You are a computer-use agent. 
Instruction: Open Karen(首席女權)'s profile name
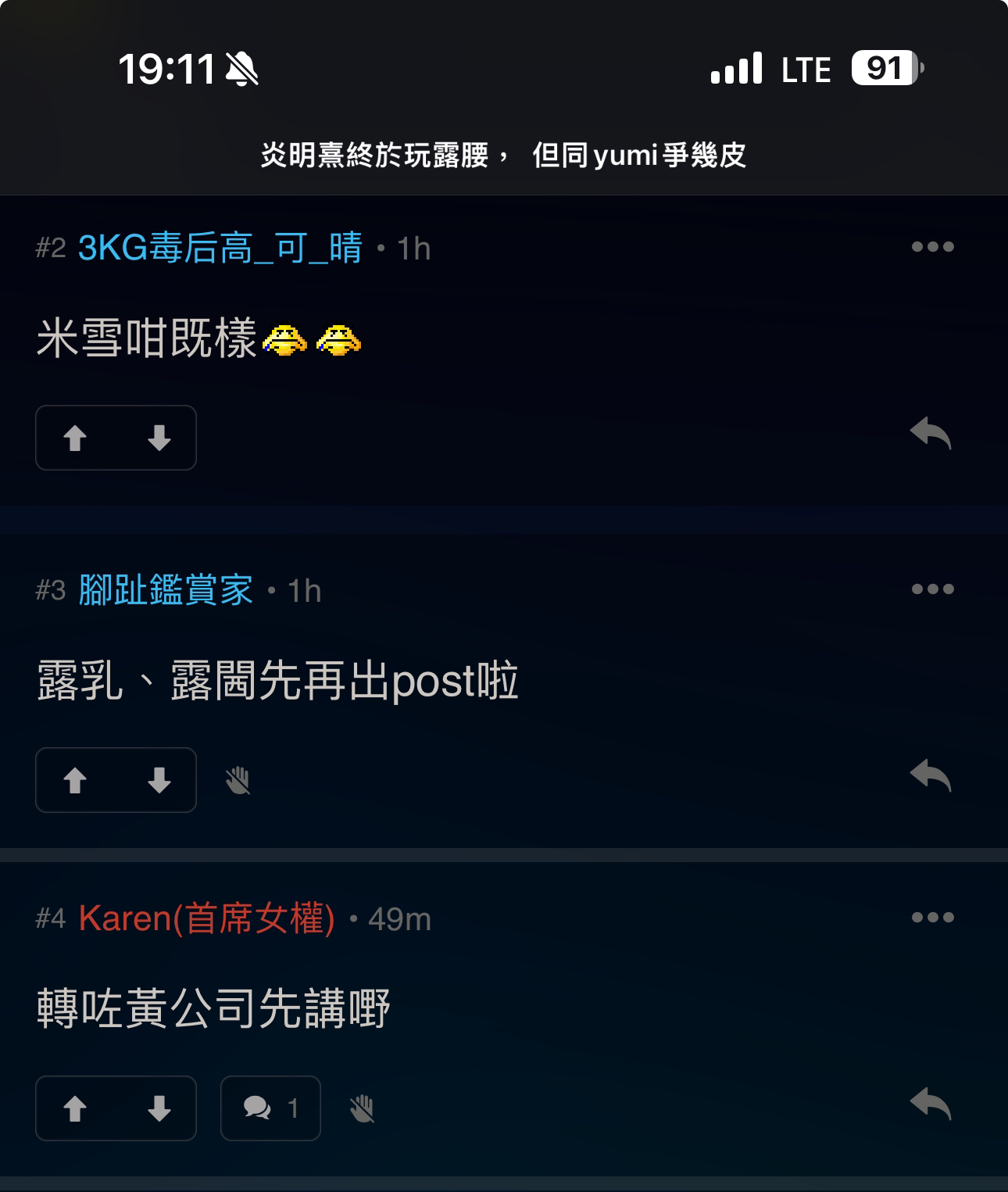click(209, 919)
